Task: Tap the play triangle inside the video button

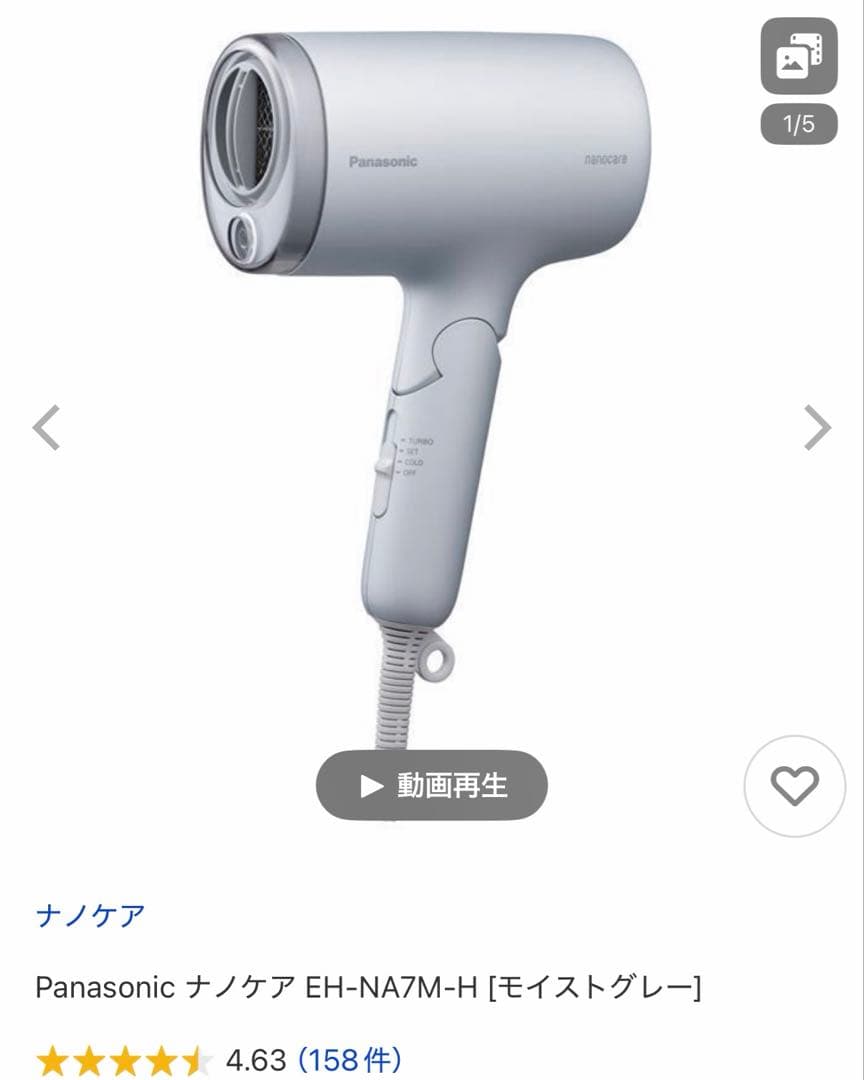Action: pos(369,786)
